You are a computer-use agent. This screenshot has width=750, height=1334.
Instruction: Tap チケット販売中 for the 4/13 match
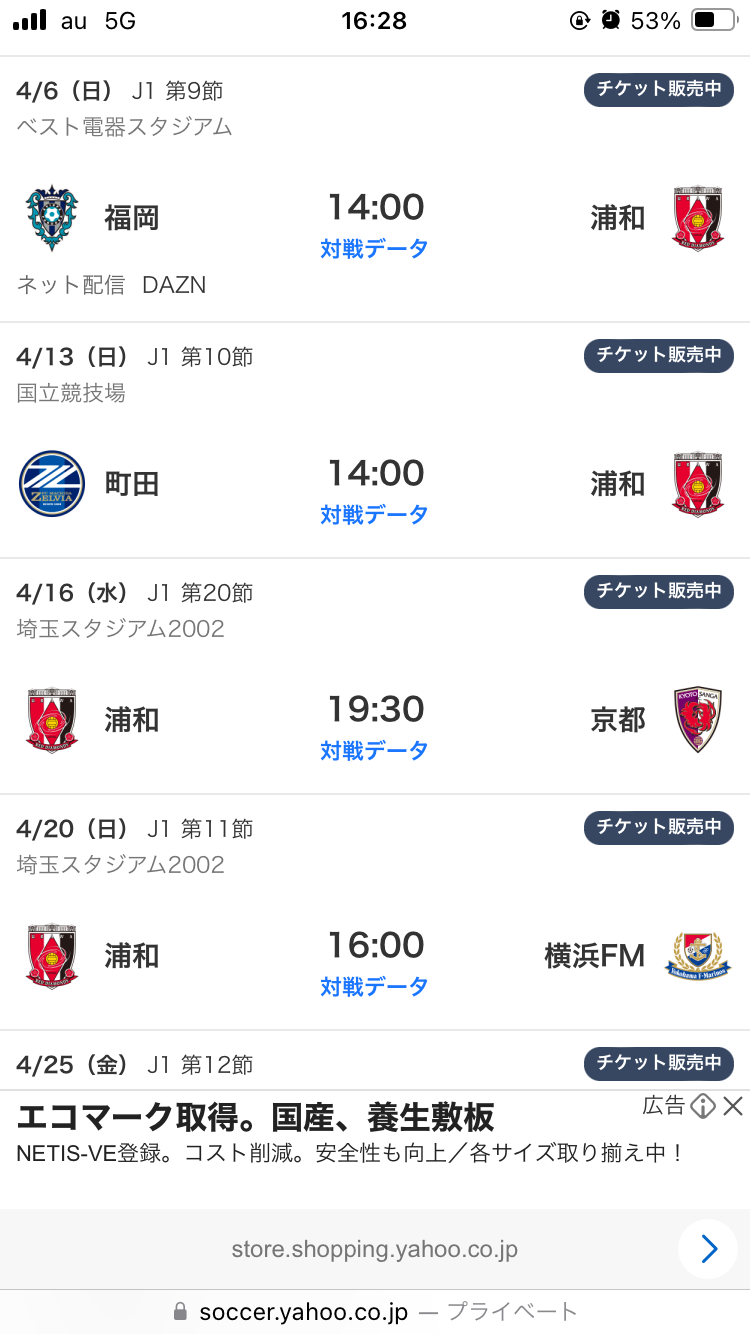pos(659,355)
